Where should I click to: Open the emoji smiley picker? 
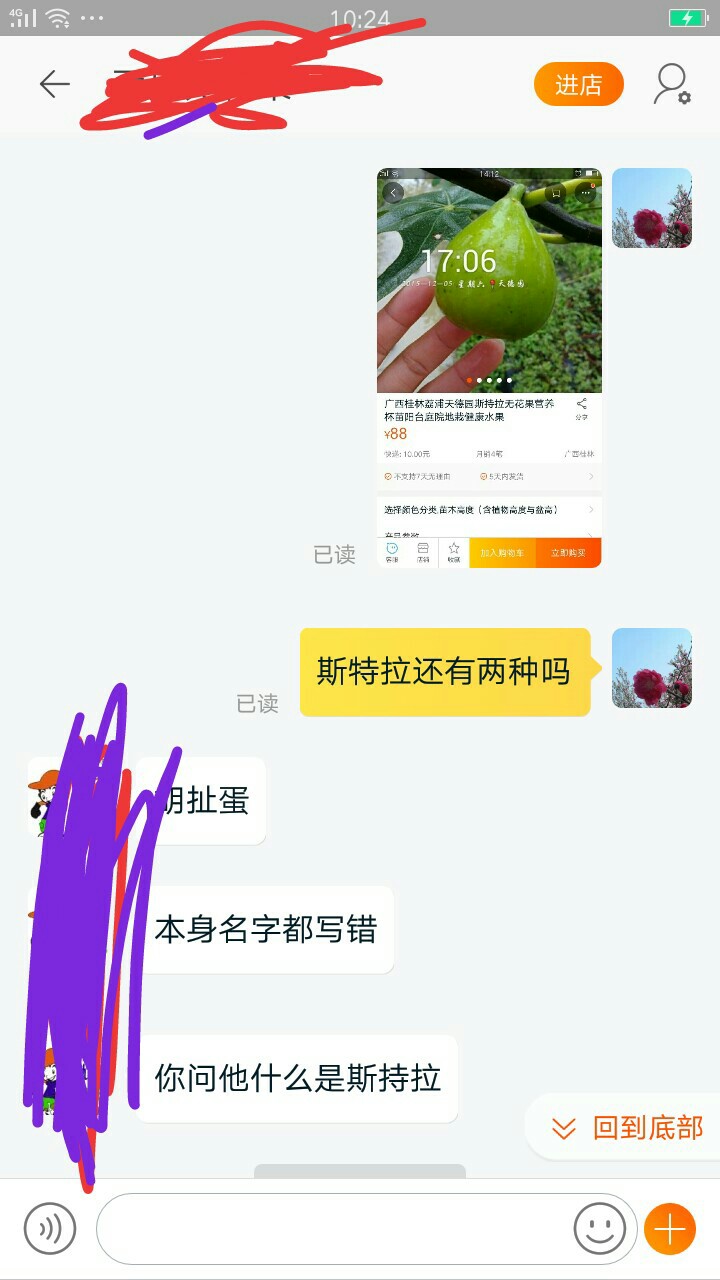coord(599,1228)
